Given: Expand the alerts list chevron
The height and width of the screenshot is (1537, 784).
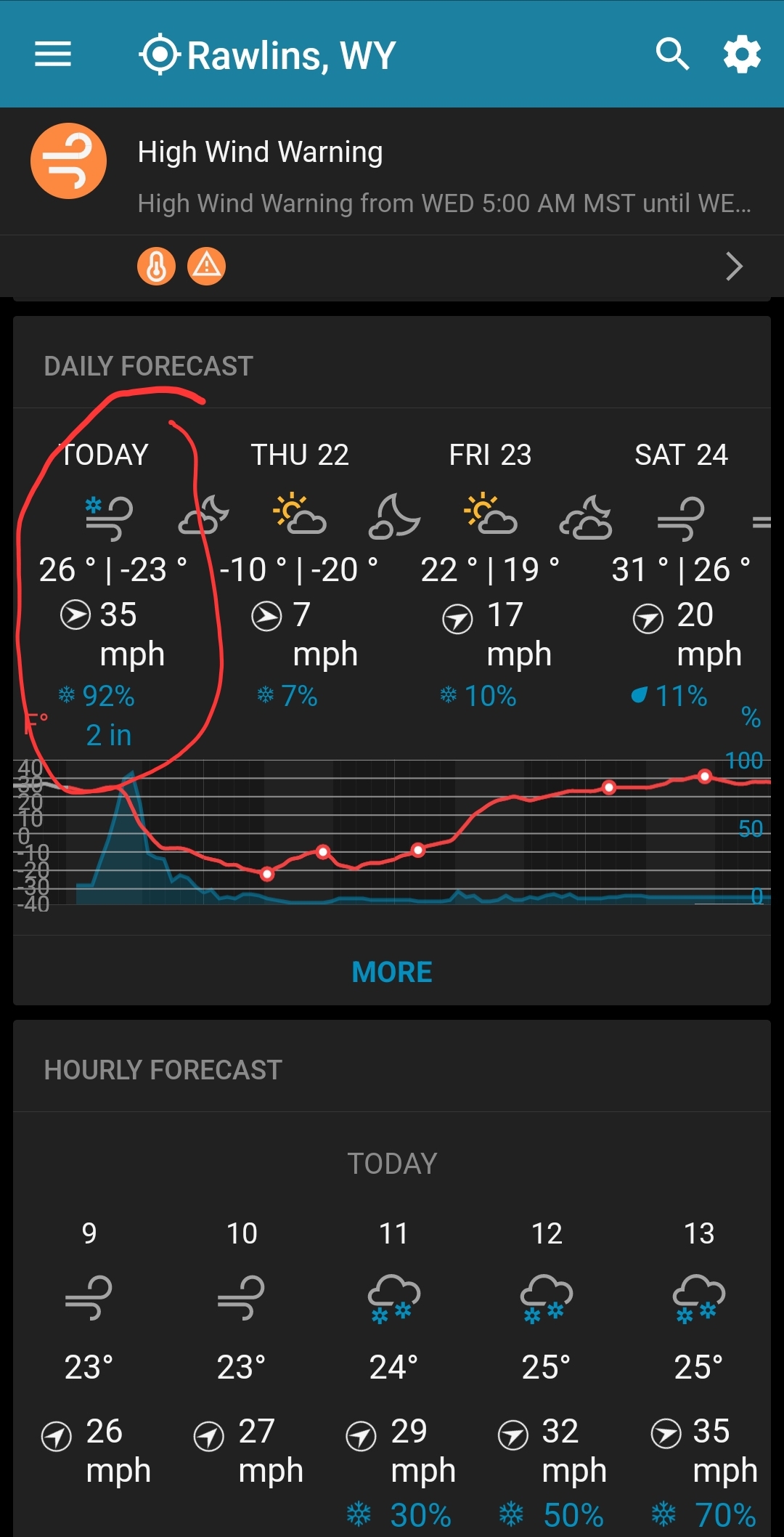Looking at the screenshot, I should pos(734,267).
